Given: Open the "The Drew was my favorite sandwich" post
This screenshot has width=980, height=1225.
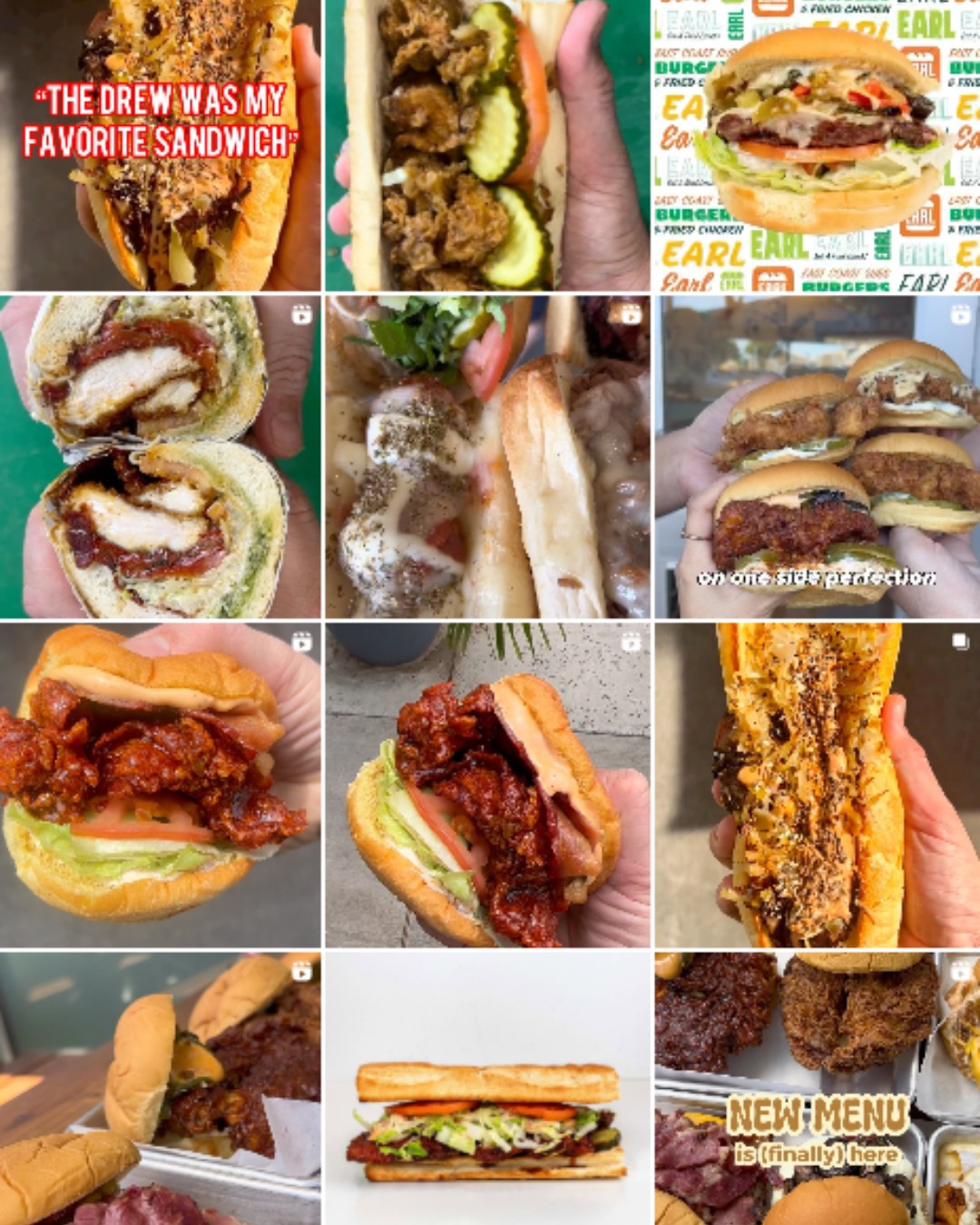Looking at the screenshot, I should click(x=160, y=145).
